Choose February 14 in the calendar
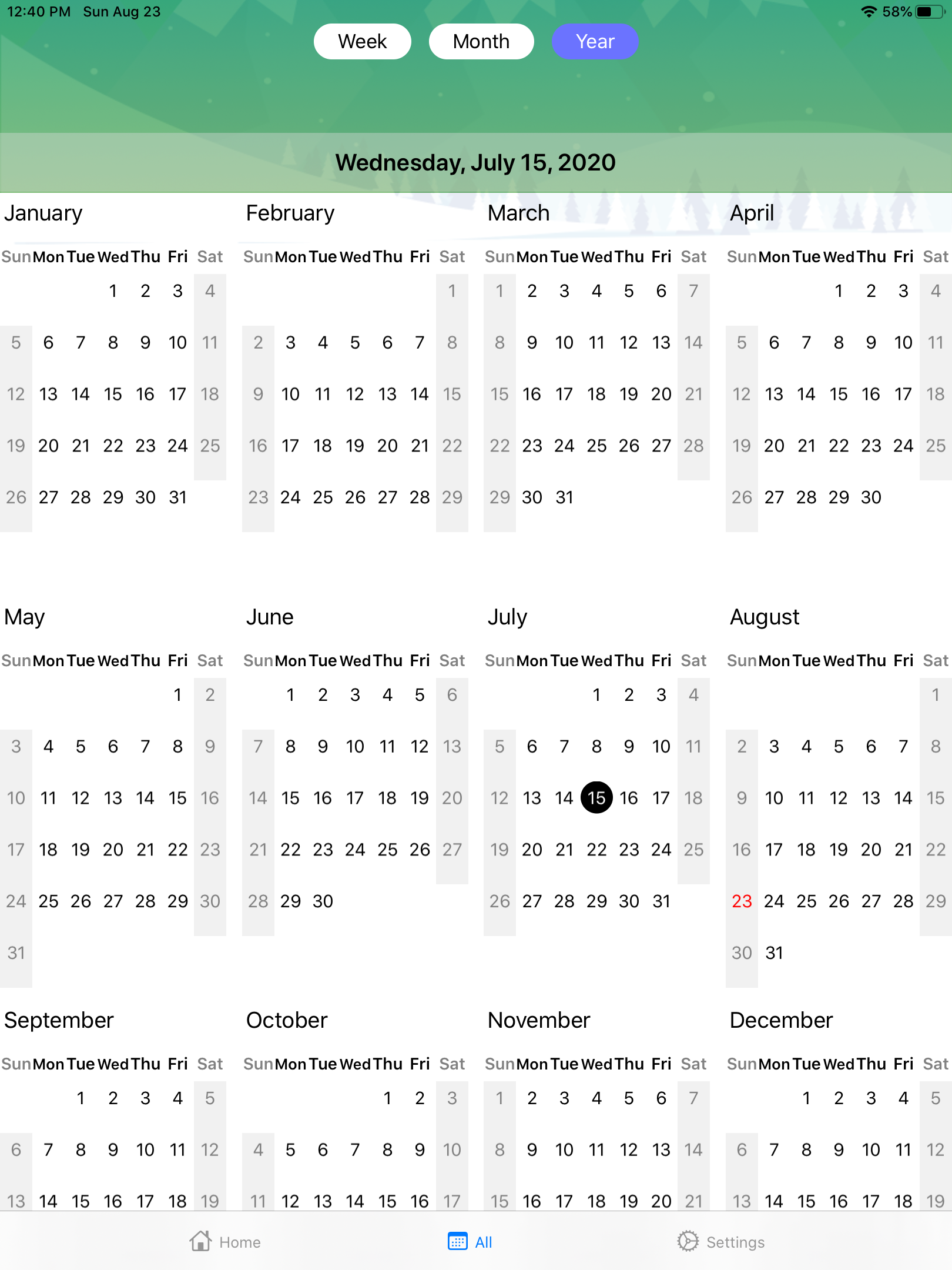952x1270 pixels. point(420,395)
